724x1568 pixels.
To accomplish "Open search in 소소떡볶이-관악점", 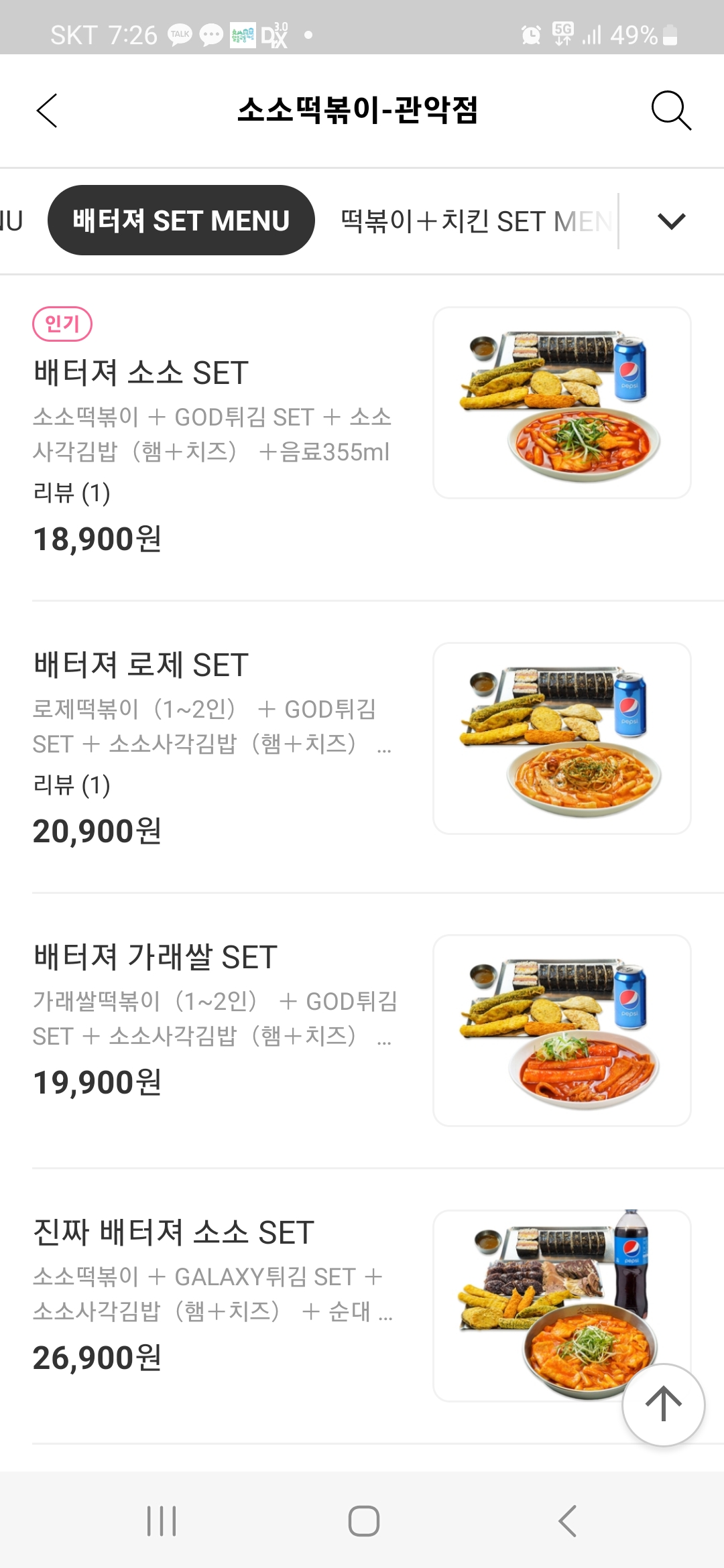I will (x=670, y=111).
